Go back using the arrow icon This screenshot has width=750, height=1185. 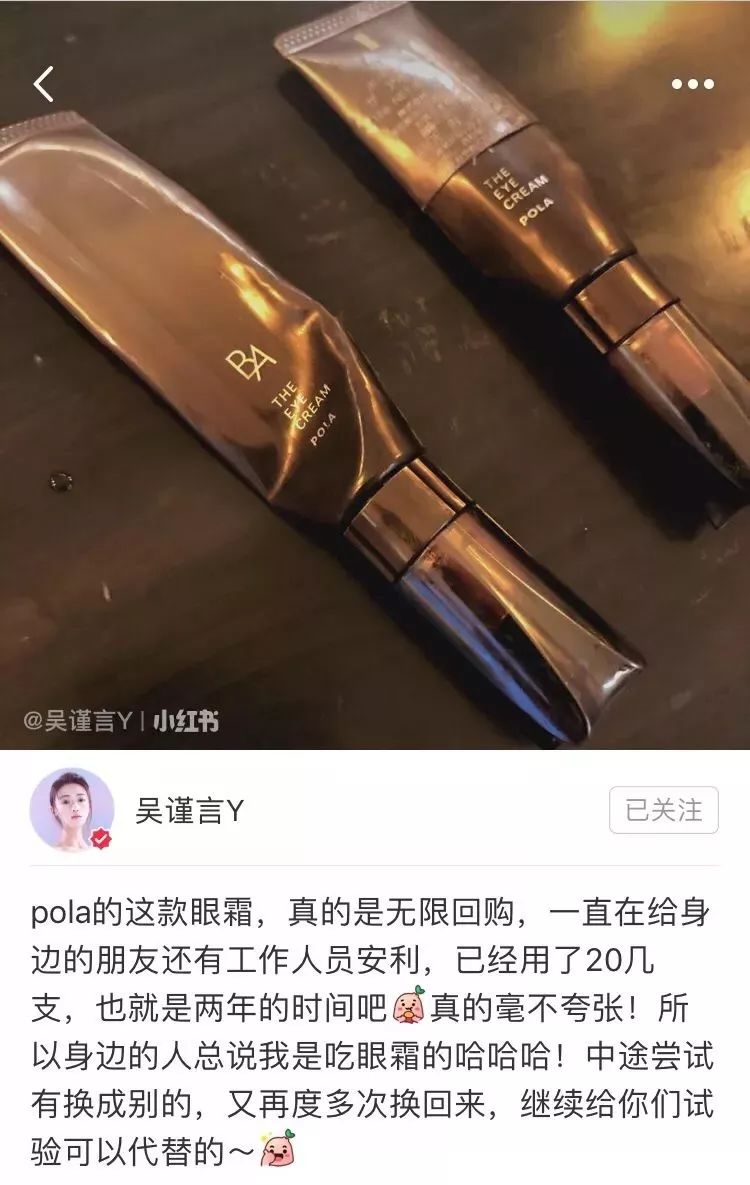point(44,84)
